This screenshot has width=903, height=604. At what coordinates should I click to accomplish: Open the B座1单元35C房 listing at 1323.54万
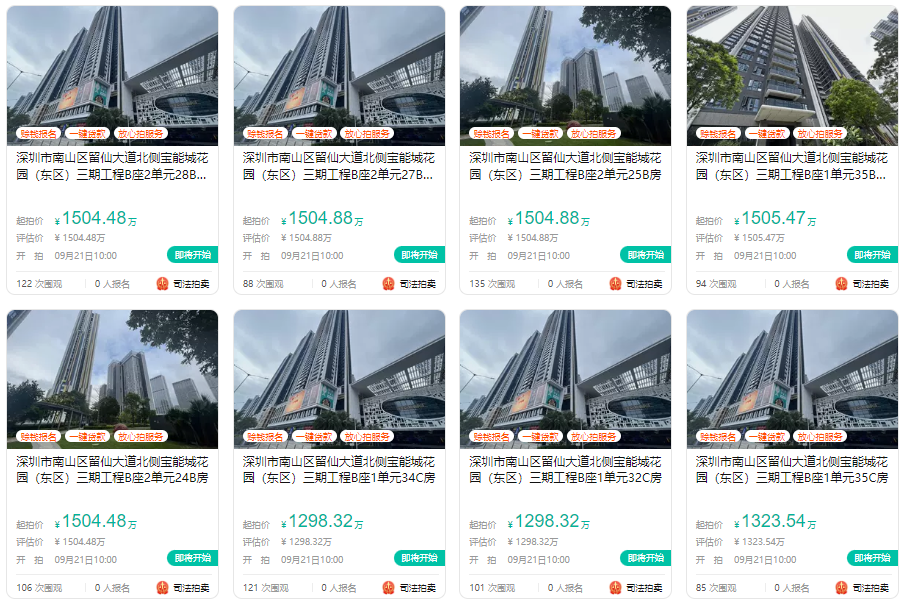tap(792, 470)
